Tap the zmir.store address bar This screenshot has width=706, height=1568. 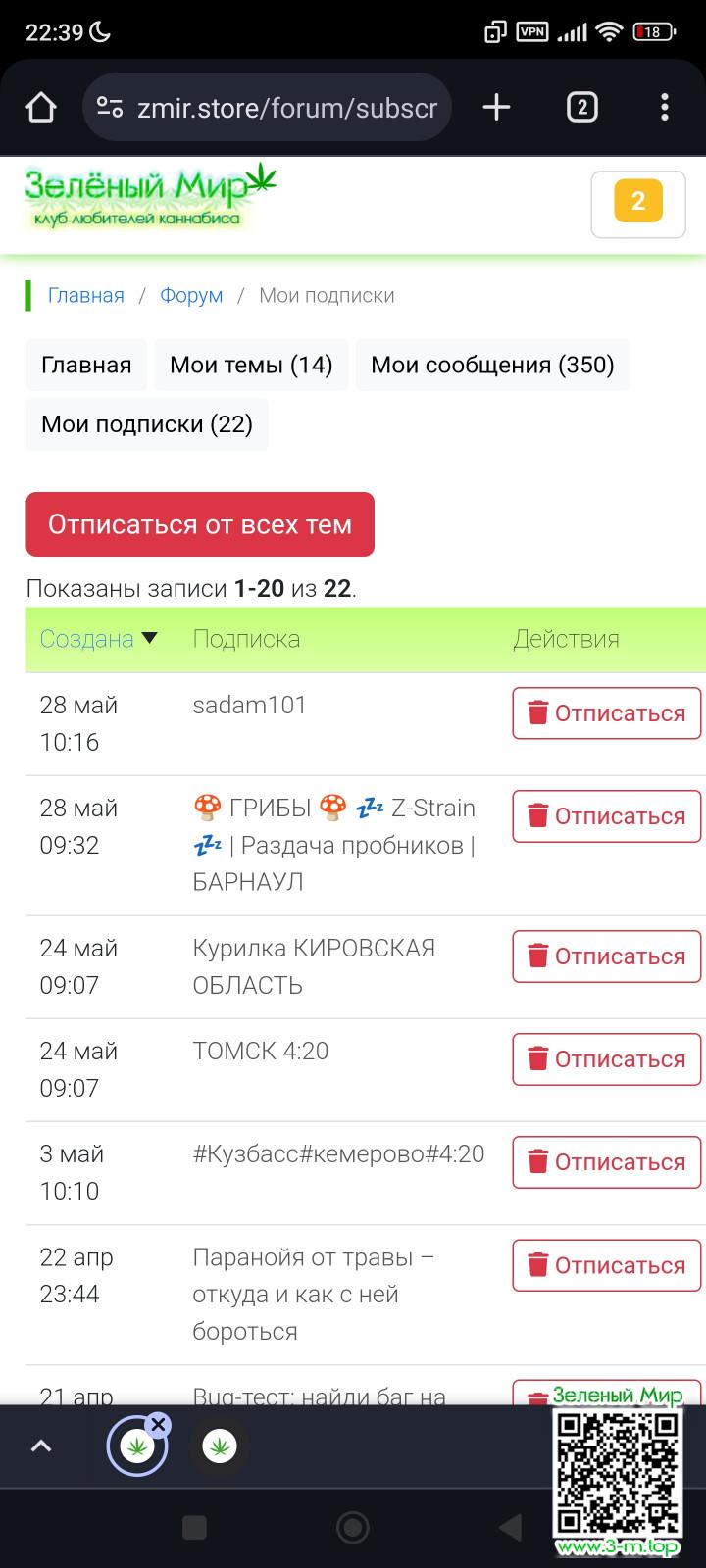(x=284, y=107)
